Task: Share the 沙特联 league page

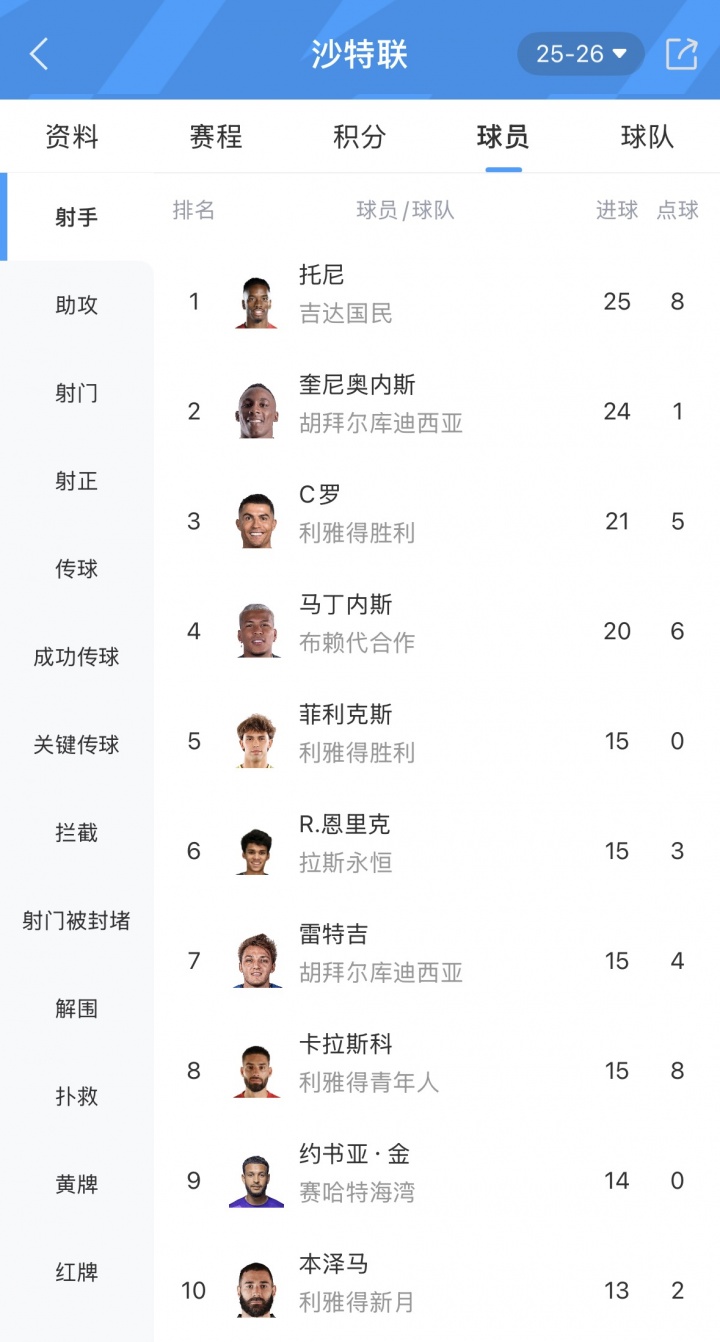Action: [681, 54]
